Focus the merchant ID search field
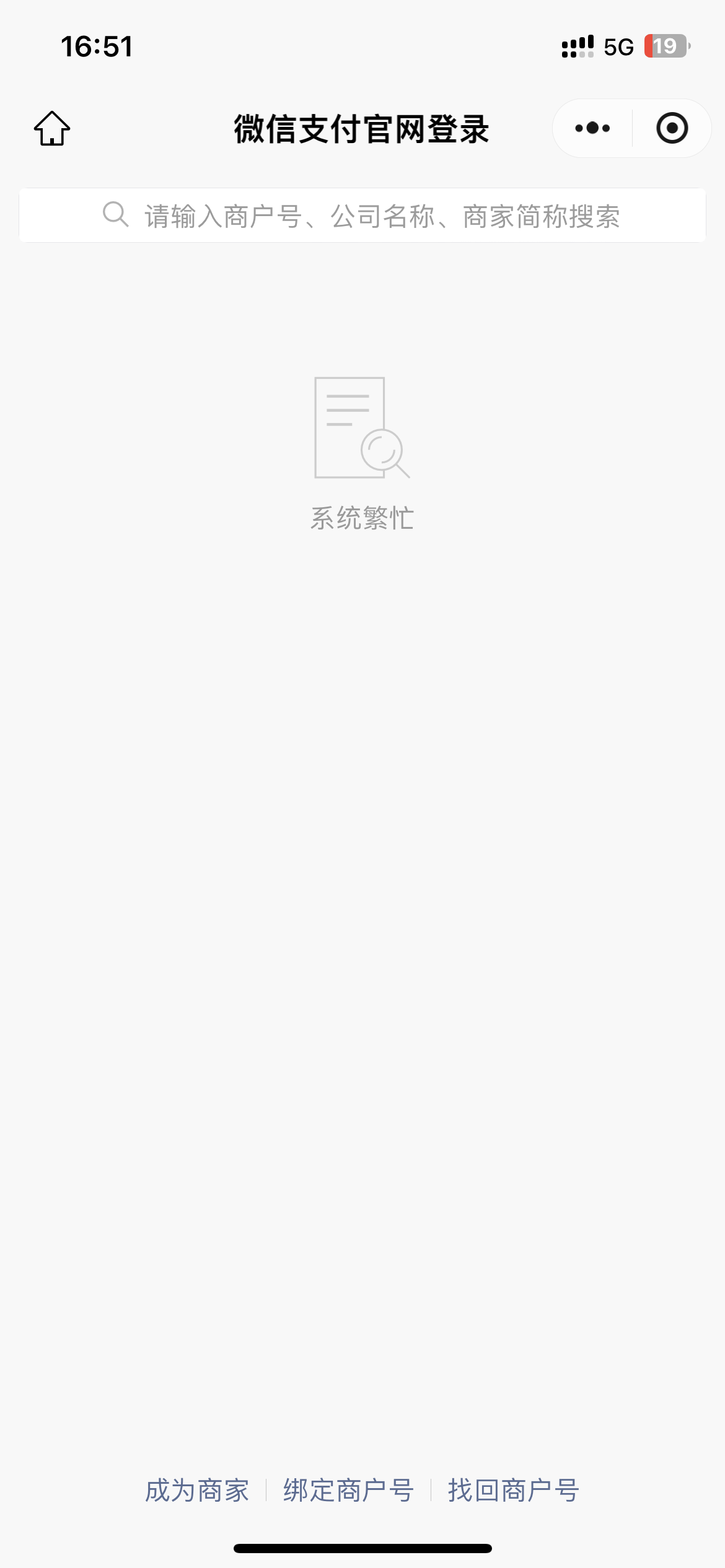 362,216
